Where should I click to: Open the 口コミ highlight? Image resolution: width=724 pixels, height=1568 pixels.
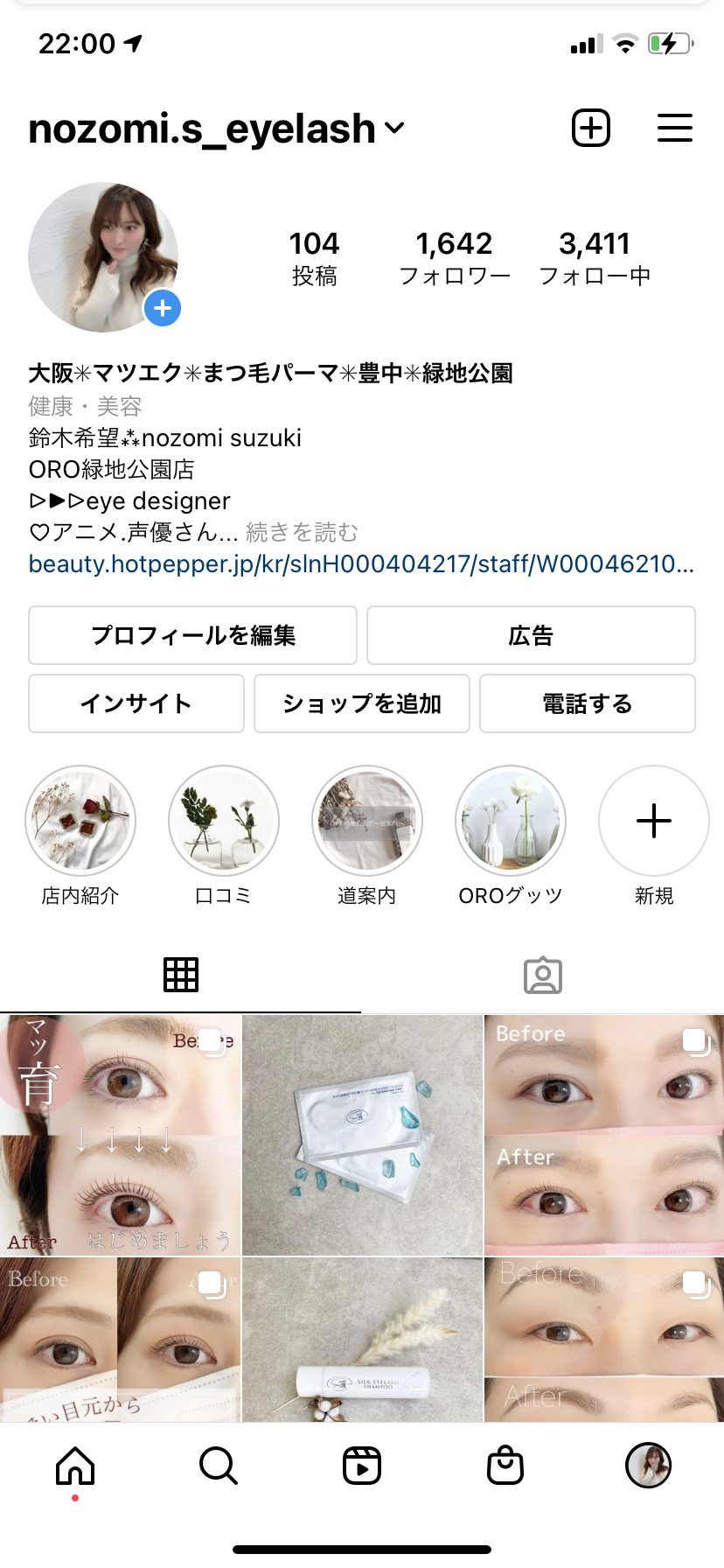[x=224, y=821]
